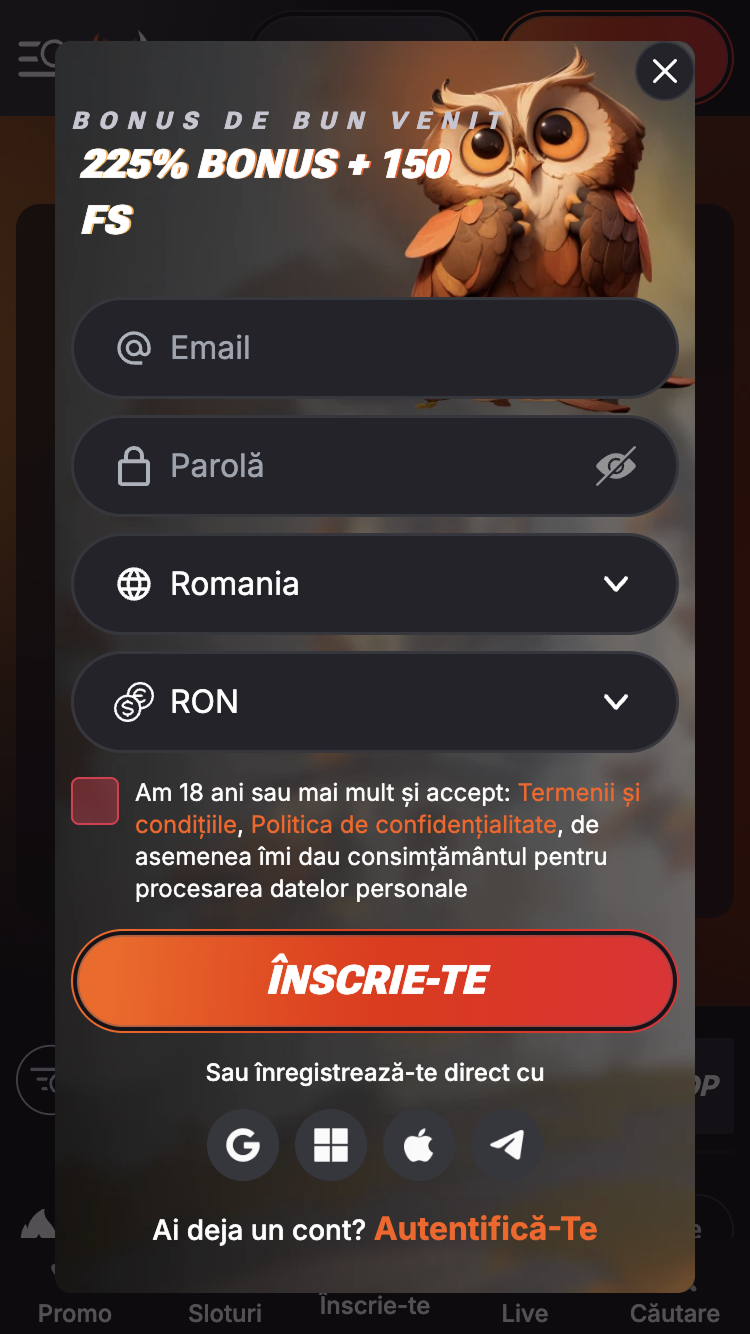This screenshot has width=750, height=1334.
Task: Close the registration popup
Action: 665,71
